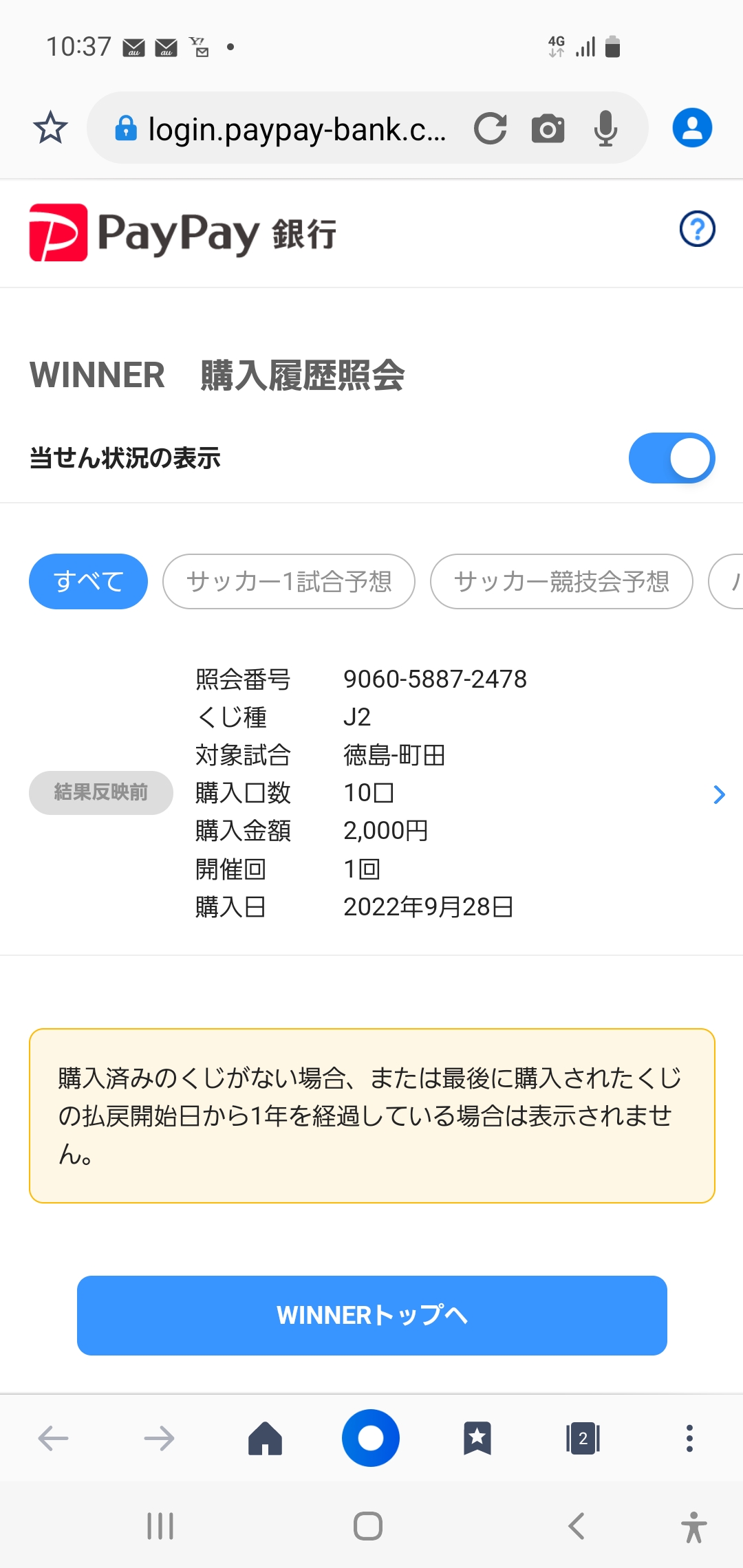Open the browser tabs switcher
This screenshot has height=1568, width=743.
tap(583, 1438)
